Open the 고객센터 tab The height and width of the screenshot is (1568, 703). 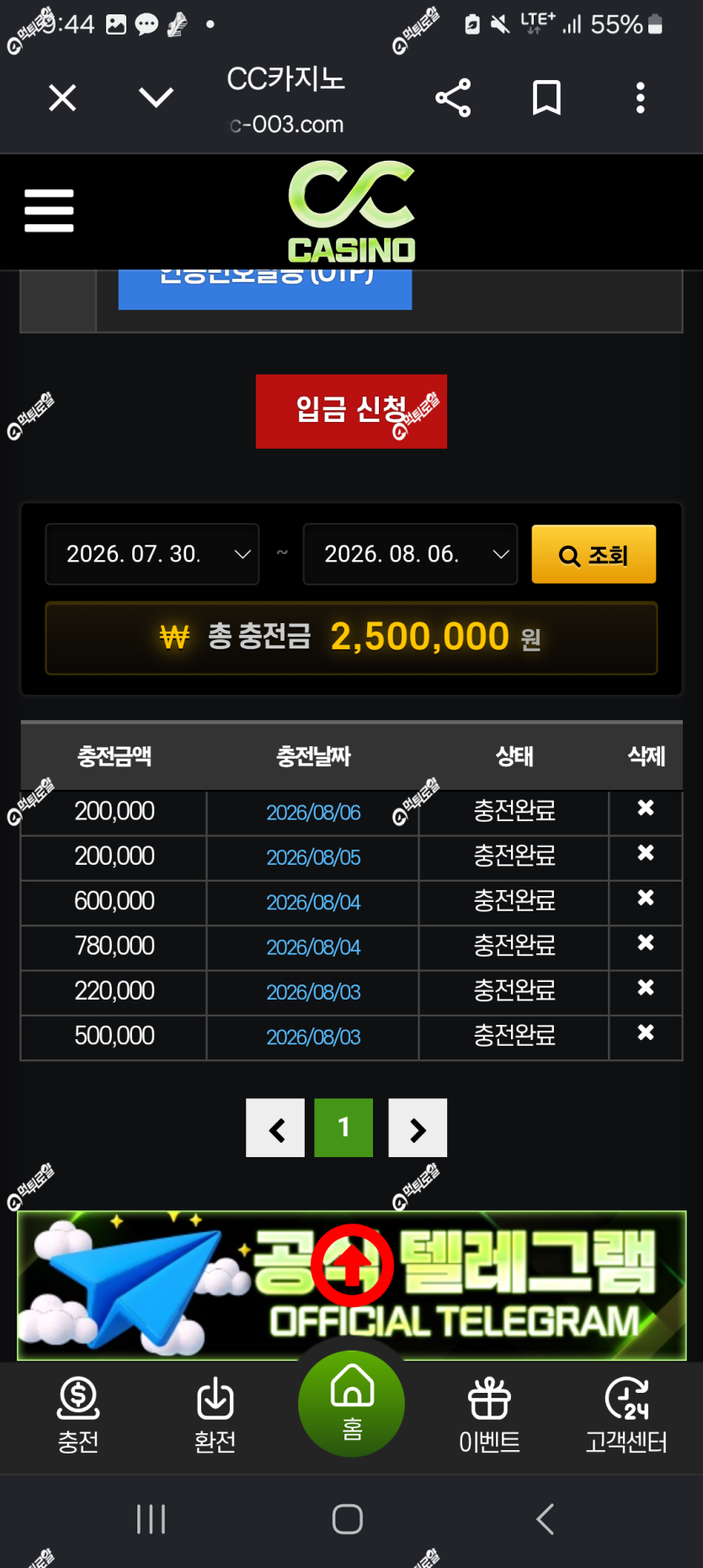pos(626,1415)
